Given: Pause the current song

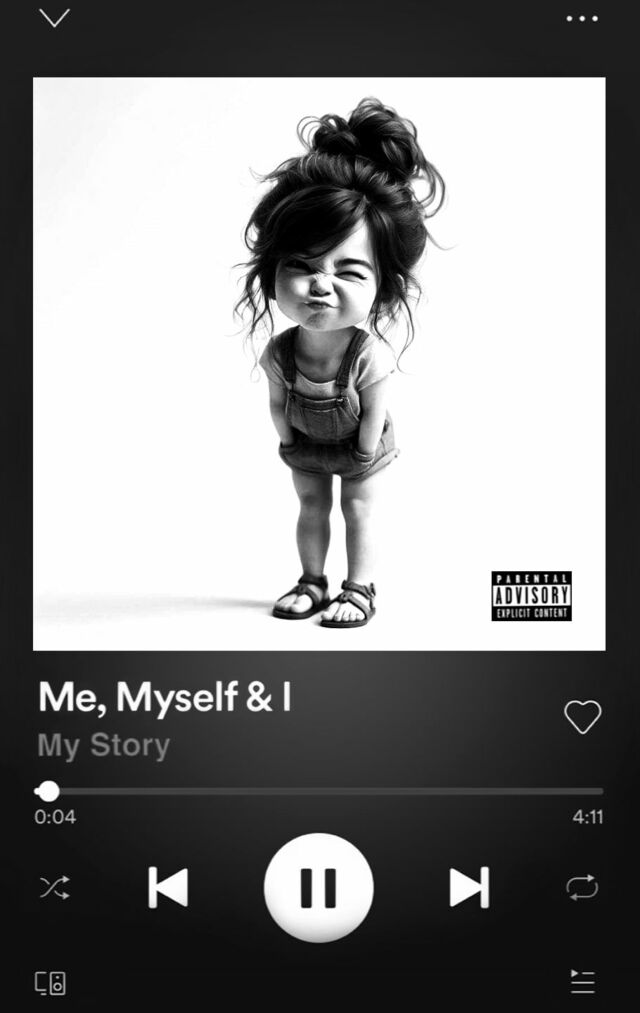Looking at the screenshot, I should (319, 887).
